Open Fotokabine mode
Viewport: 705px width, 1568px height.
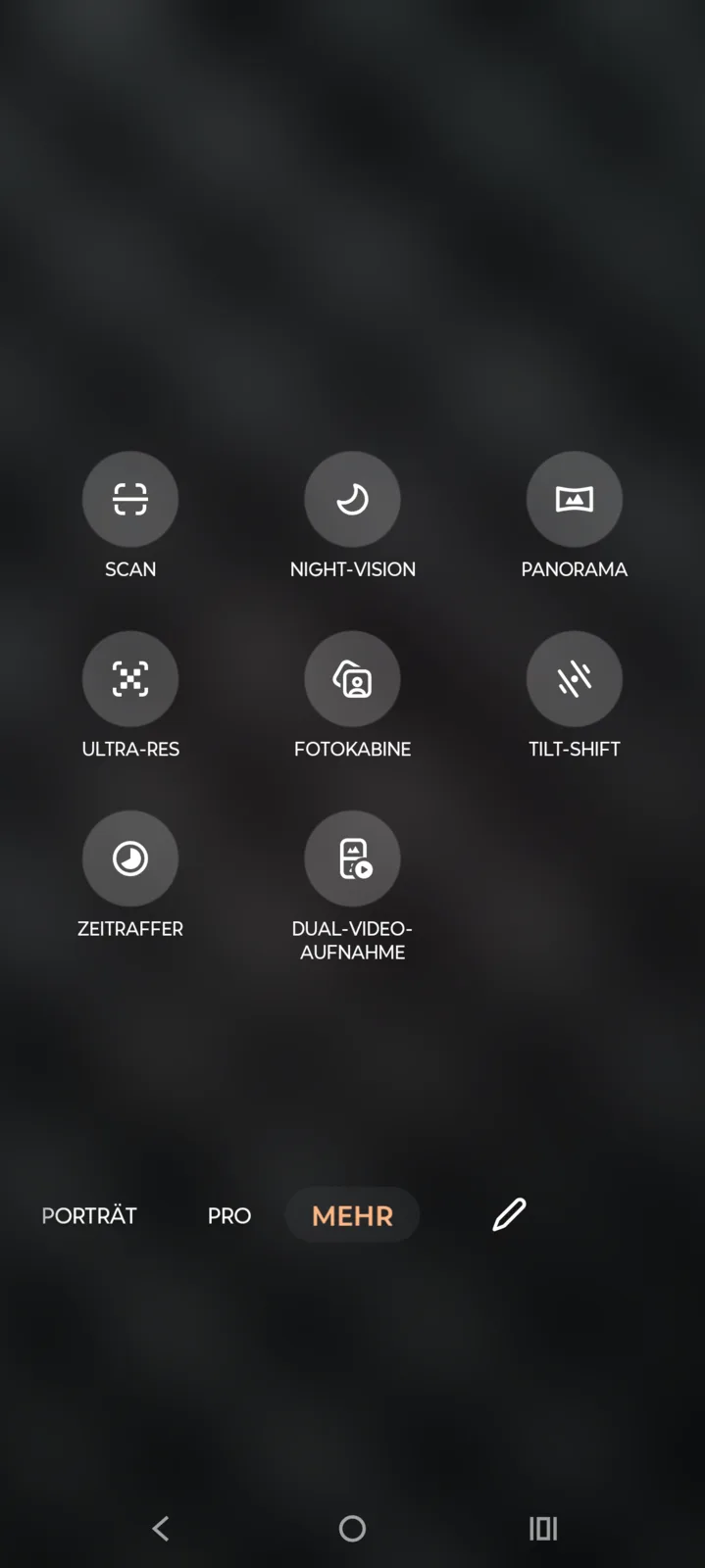(352, 679)
